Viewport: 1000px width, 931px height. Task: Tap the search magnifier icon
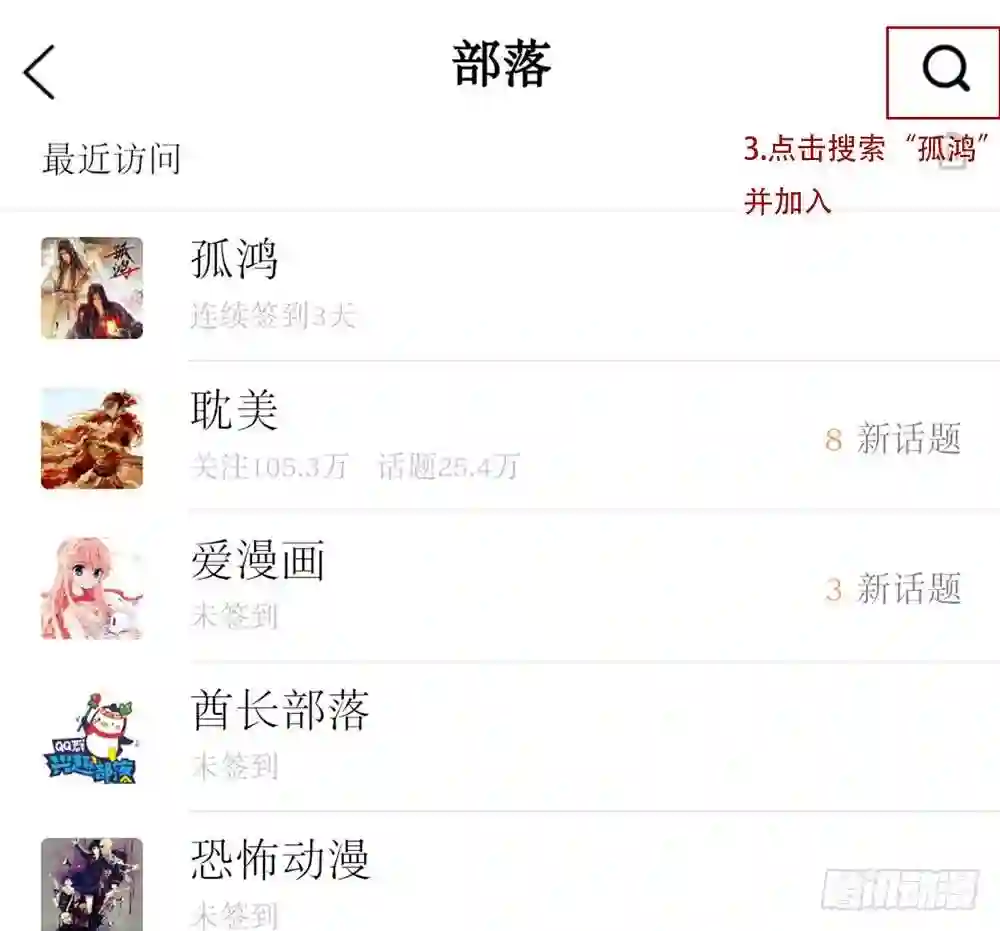coord(946,68)
